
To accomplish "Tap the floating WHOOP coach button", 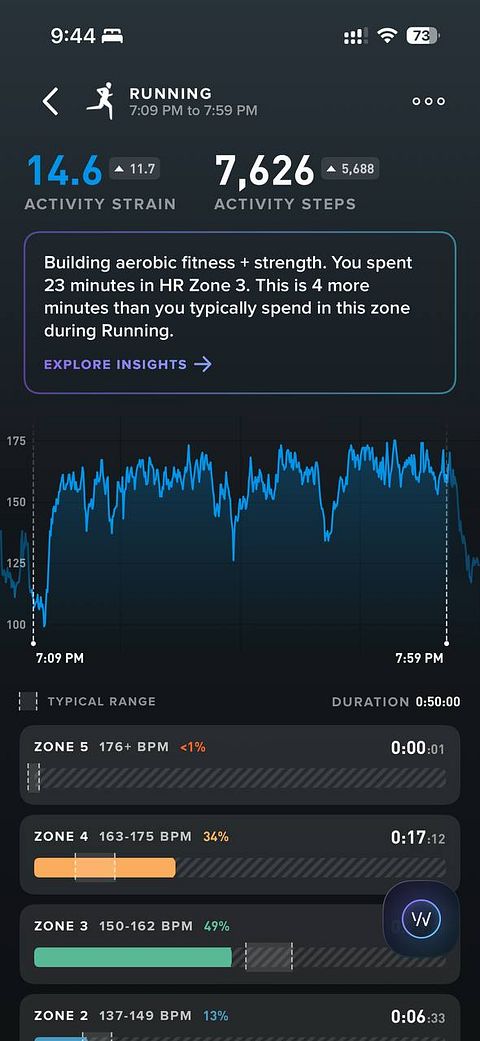I will pyautogui.click(x=421, y=918).
